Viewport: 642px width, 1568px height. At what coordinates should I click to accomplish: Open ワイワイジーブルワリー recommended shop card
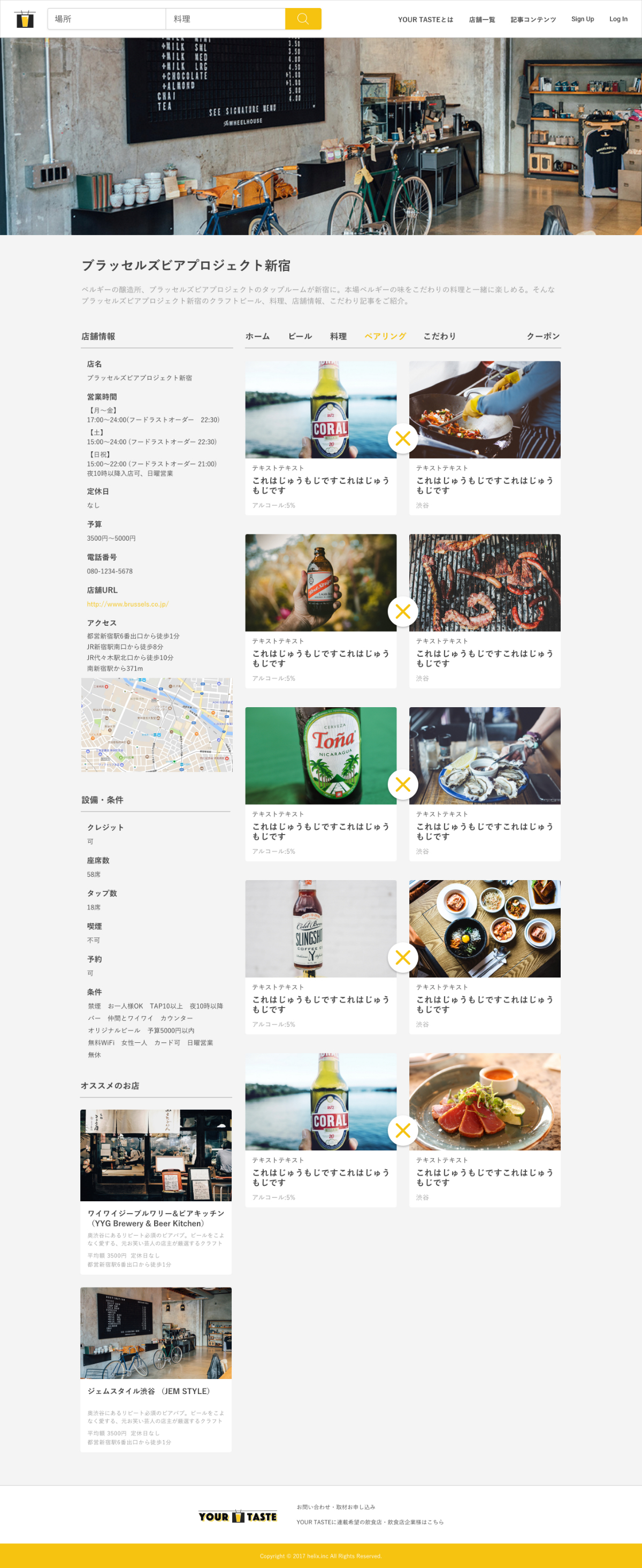click(156, 1190)
